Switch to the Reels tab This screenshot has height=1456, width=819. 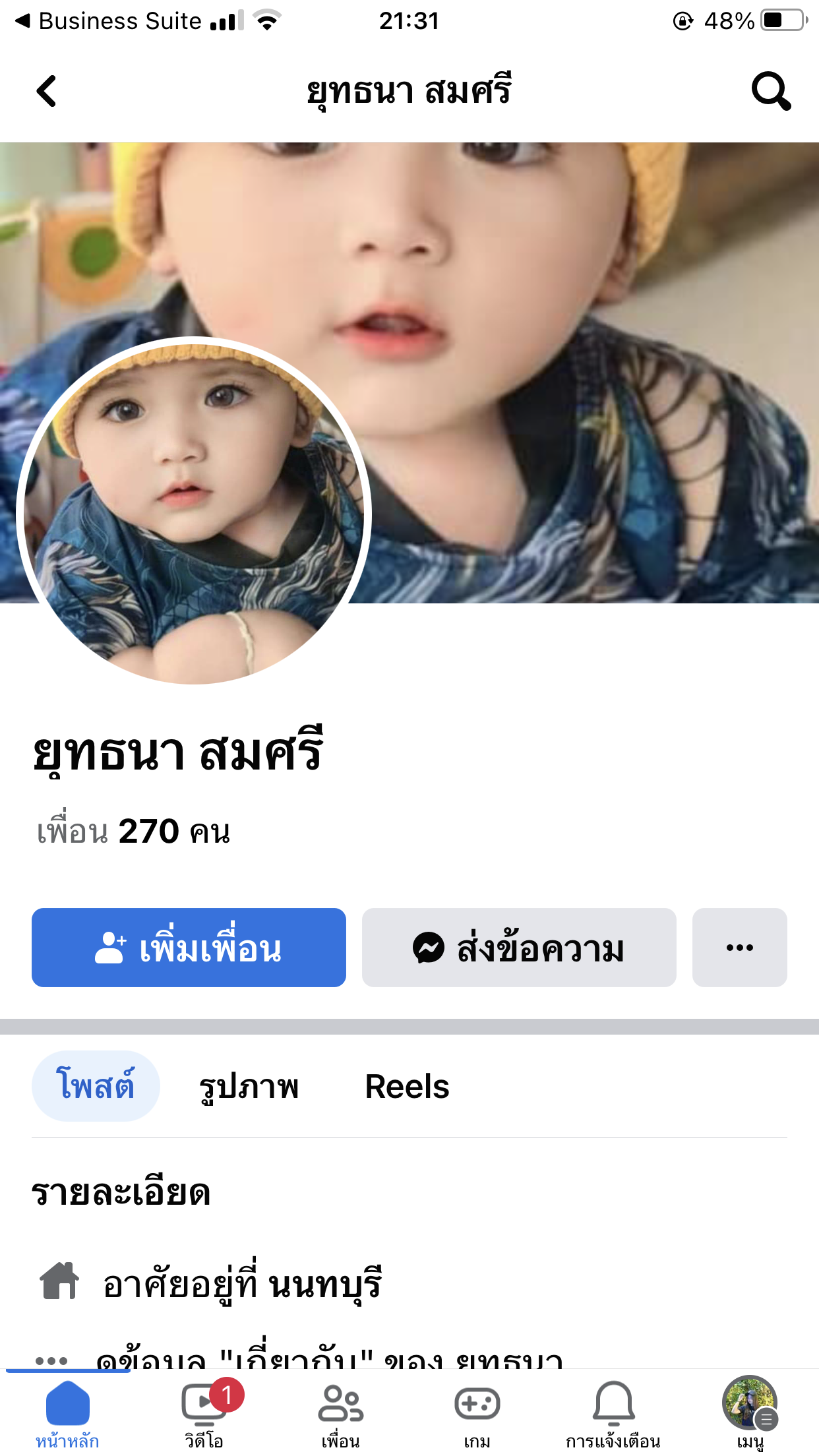tap(407, 1086)
